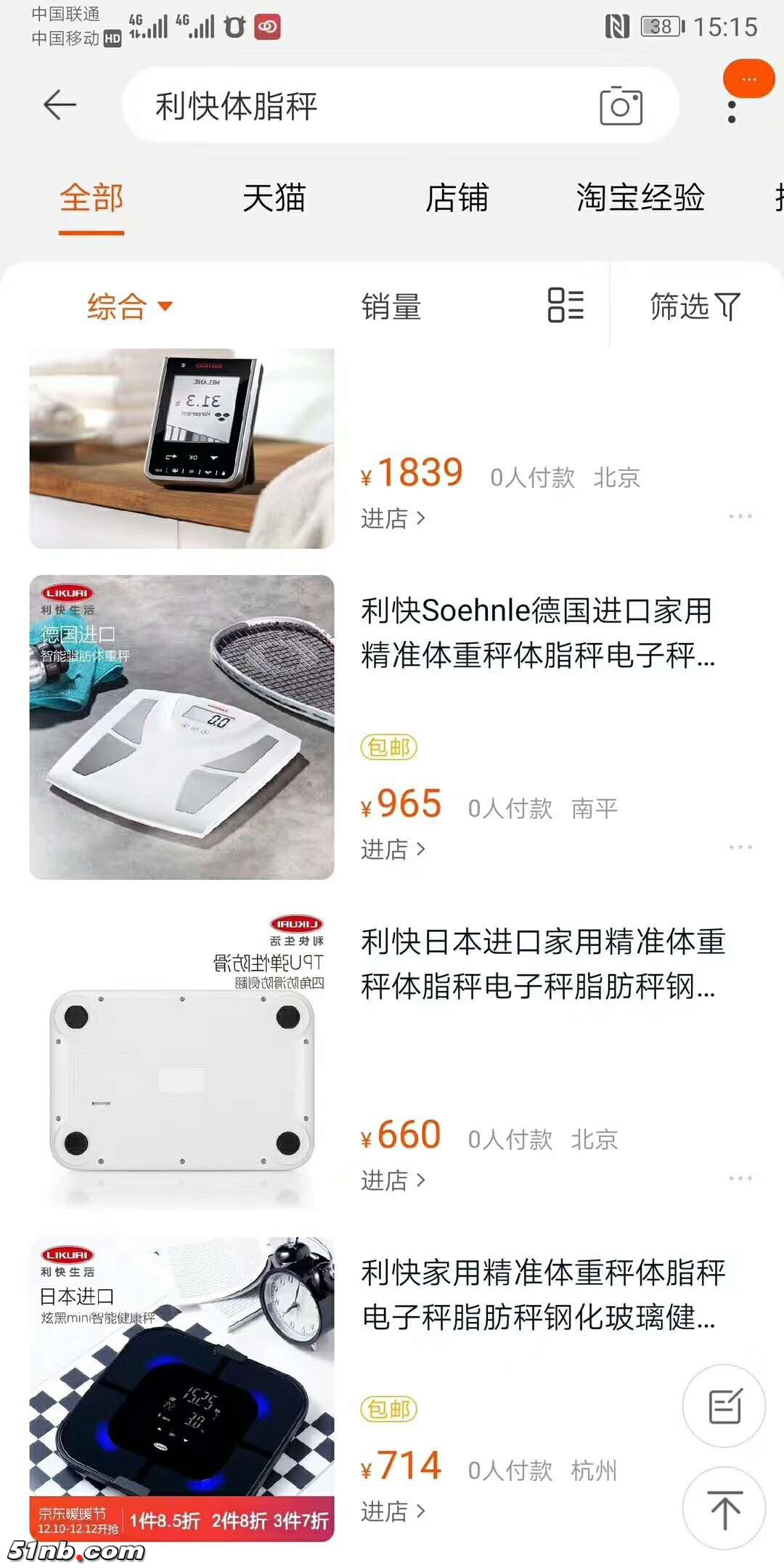Switch to the 店铺 tab
This screenshot has width=784, height=1568.
457,198
